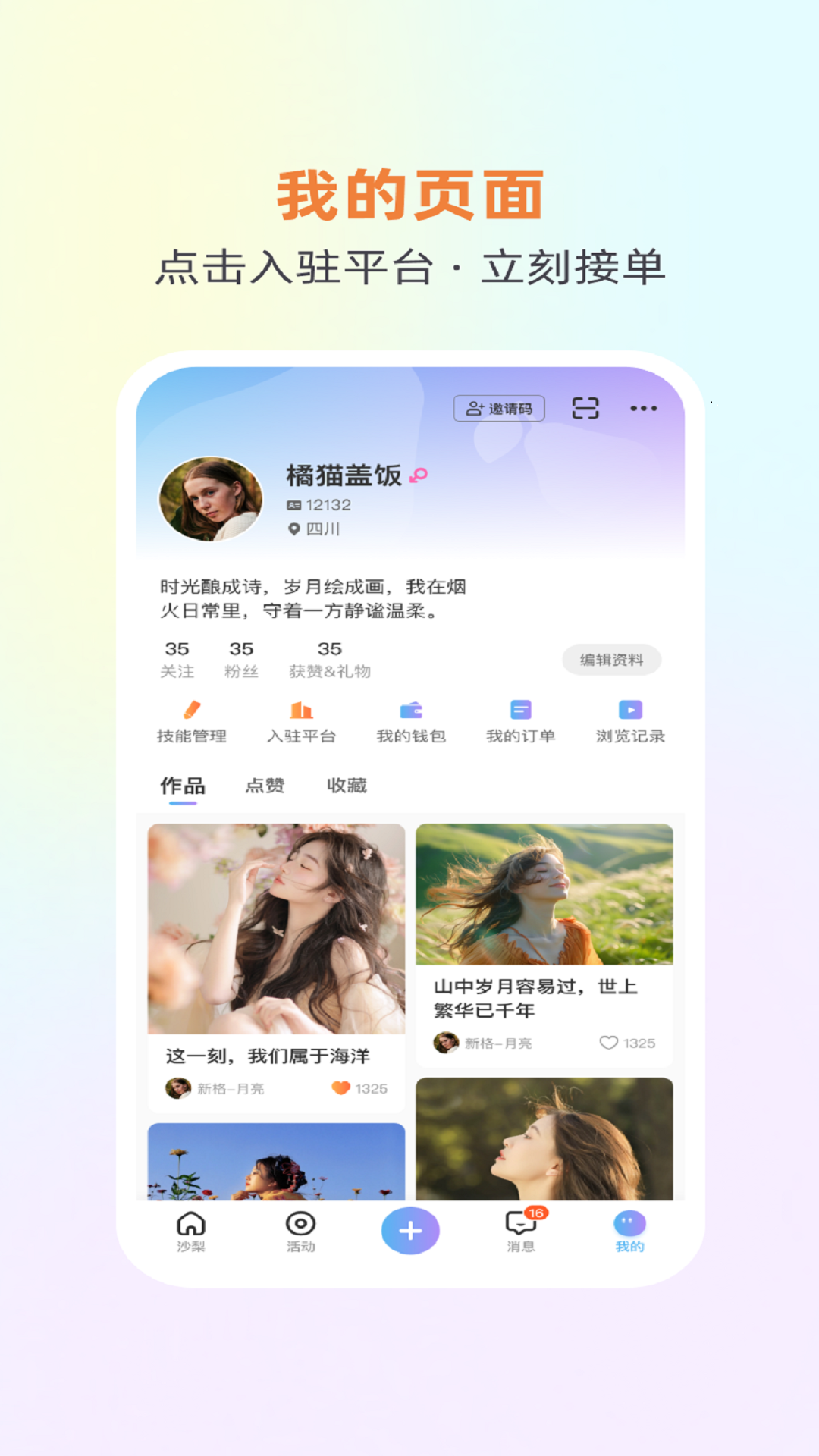Switch to the 点赞 tab
Screen dimensions: 819x1456
pyautogui.click(x=263, y=786)
